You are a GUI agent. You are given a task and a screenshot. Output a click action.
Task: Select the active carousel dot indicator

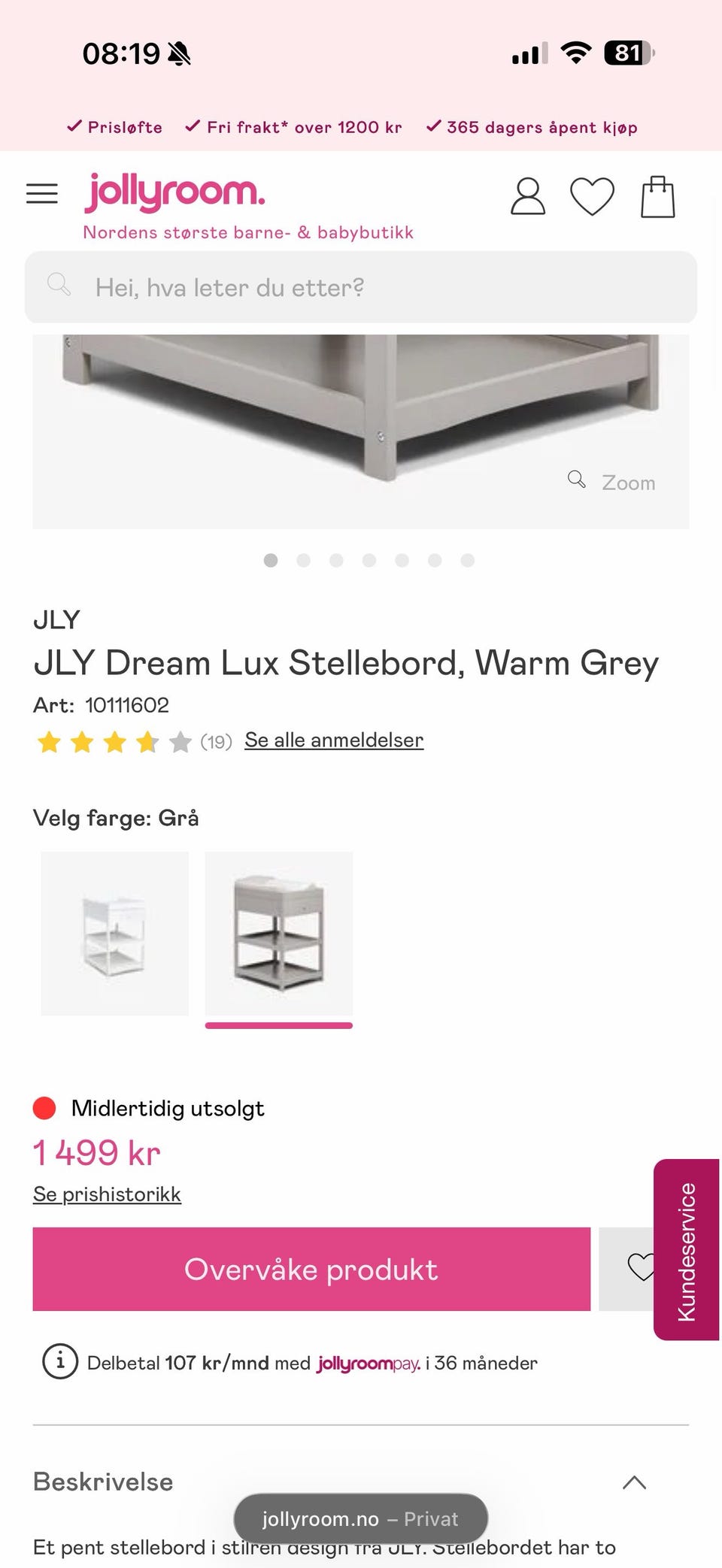coord(270,560)
